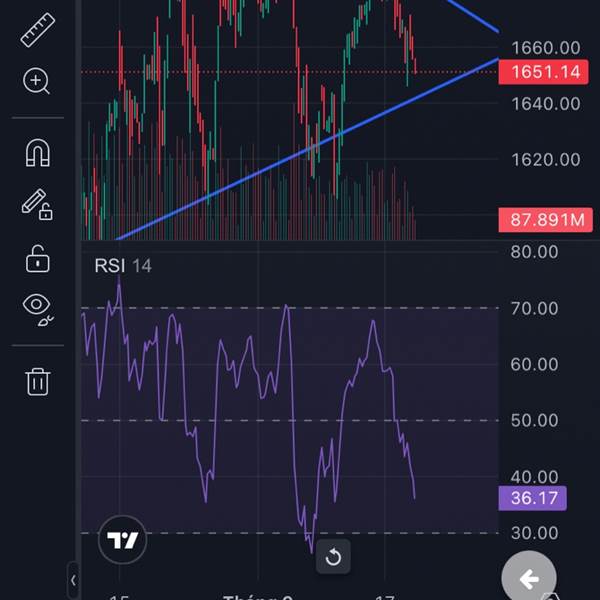The image size is (600, 600).
Task: Activate the zoom in tool
Action: 37,81
